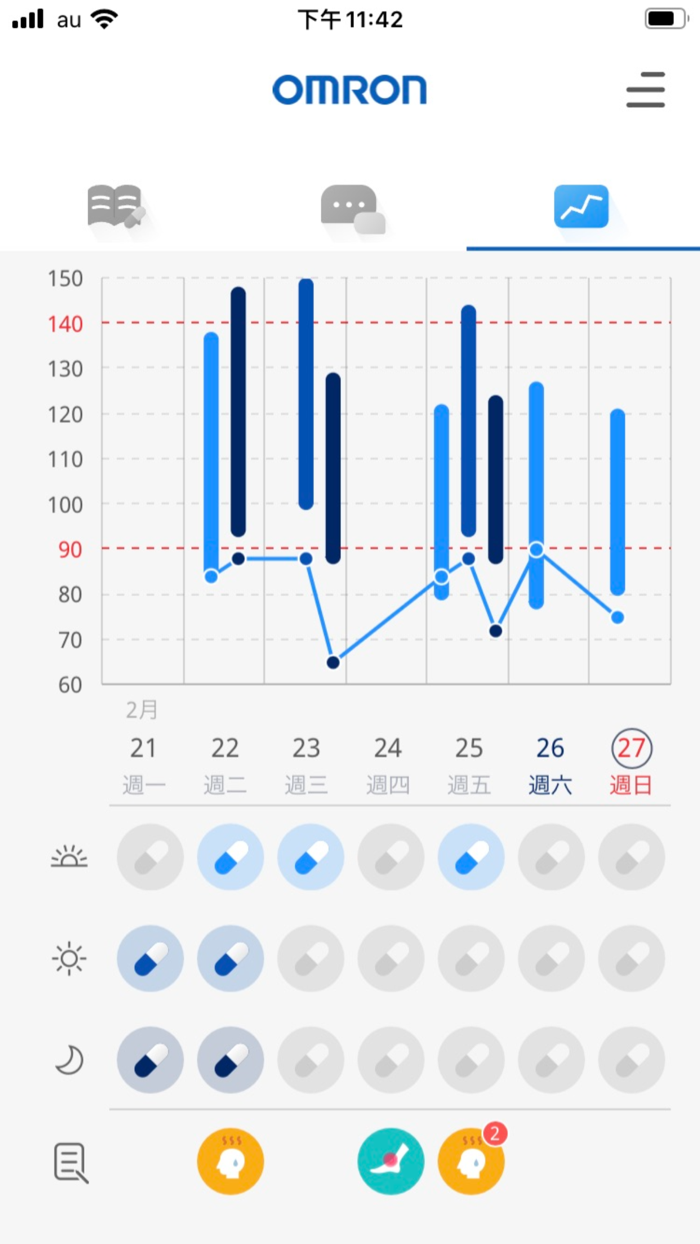
Task: Toggle morning medication for the 23rd
Action: pos(310,857)
